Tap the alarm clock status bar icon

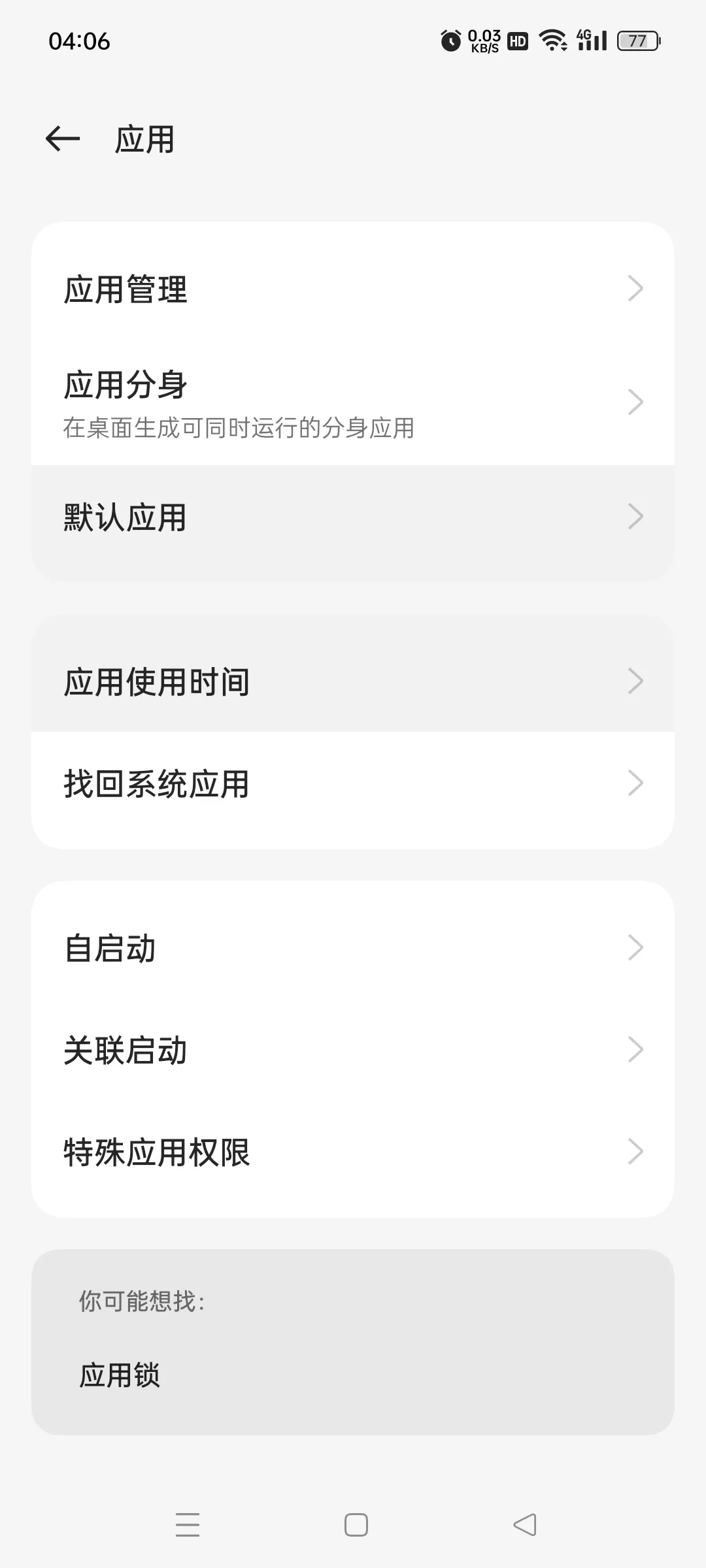coord(450,41)
